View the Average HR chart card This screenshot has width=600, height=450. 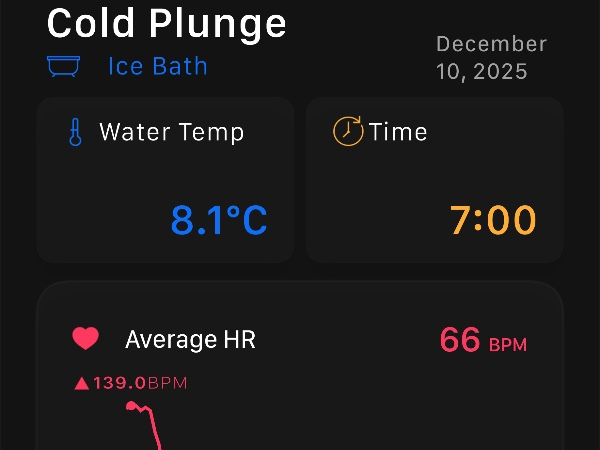(300, 370)
